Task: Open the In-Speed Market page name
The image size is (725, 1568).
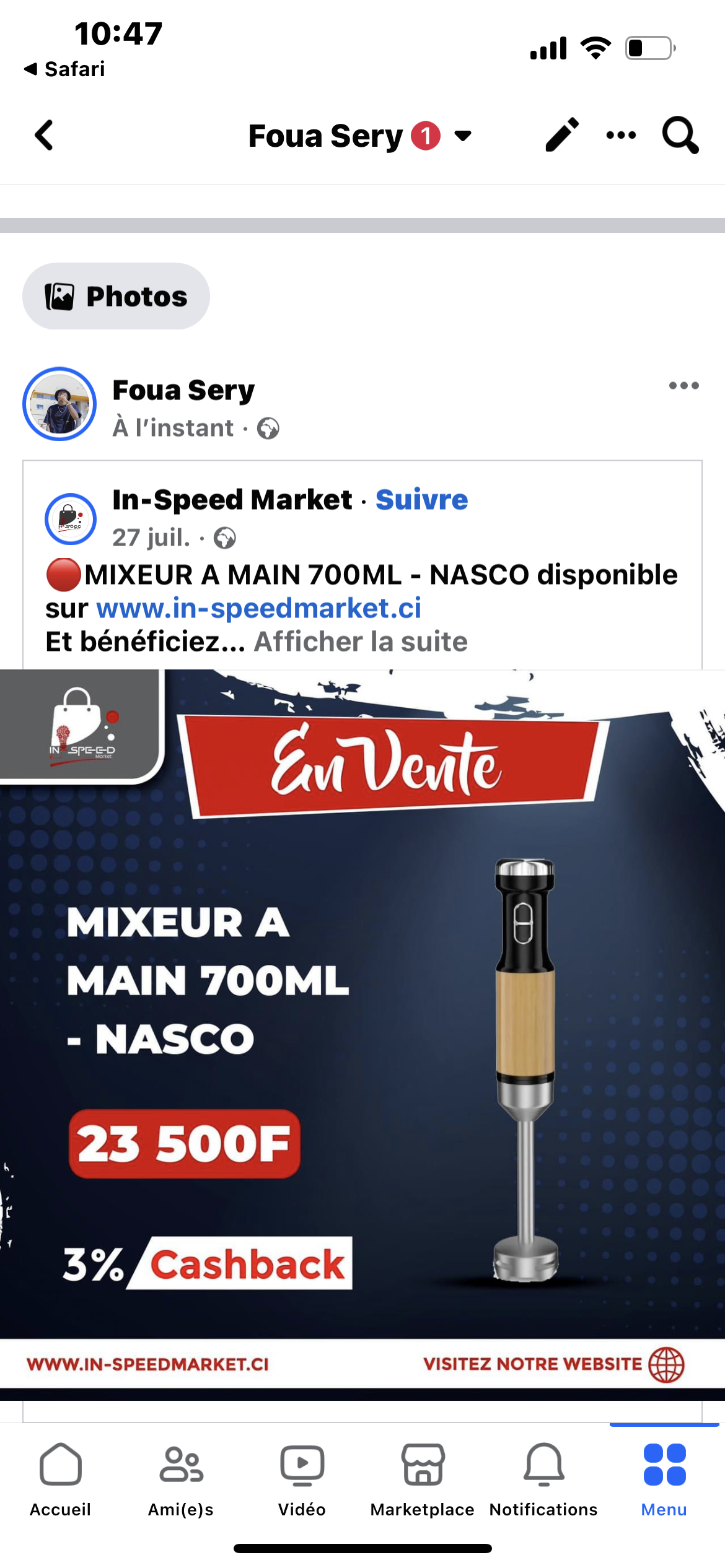Action: tap(232, 500)
